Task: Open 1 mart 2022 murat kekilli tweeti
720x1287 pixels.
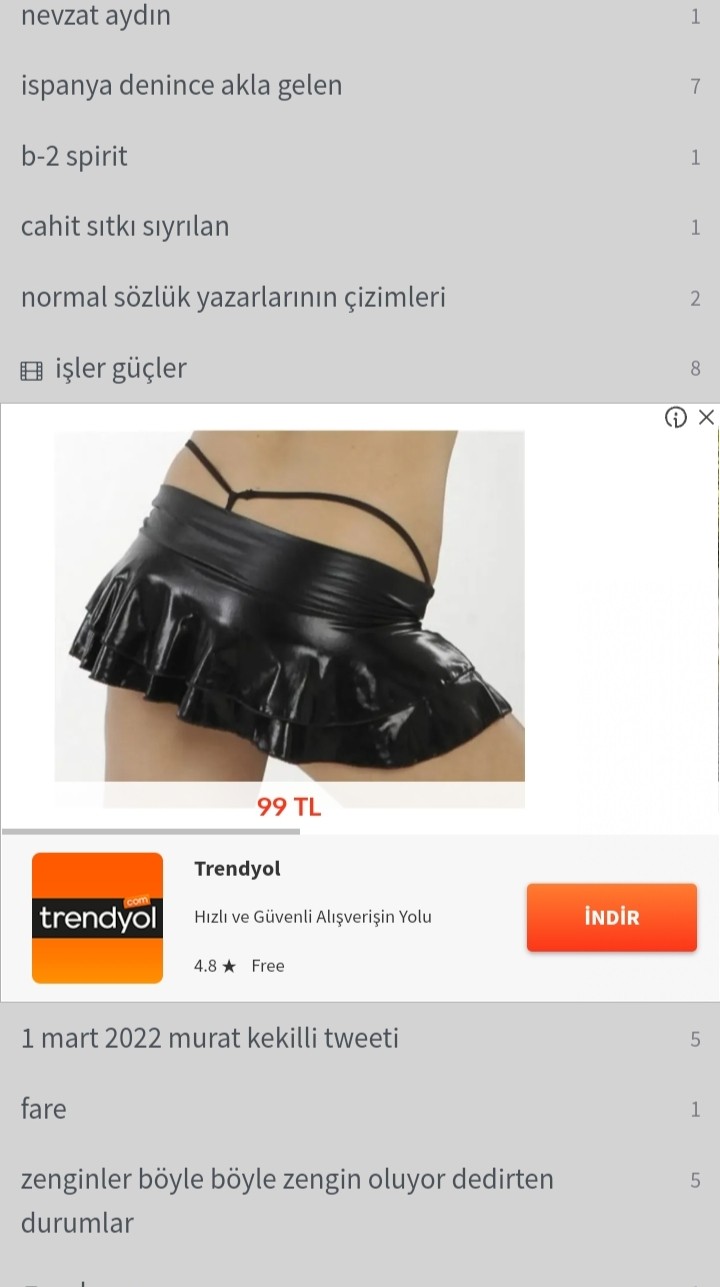Action: [x=210, y=1038]
